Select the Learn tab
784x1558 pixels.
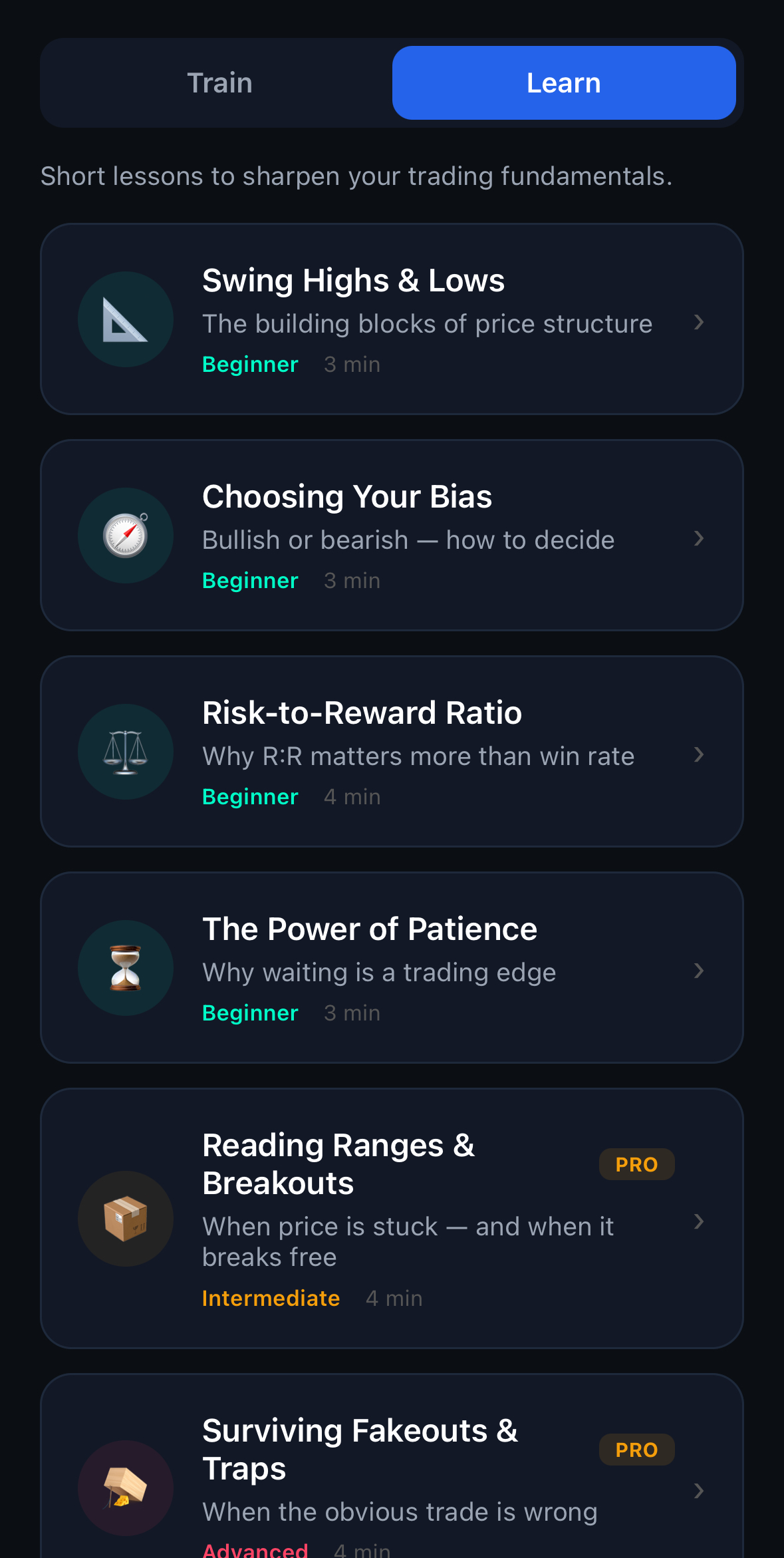(x=563, y=82)
